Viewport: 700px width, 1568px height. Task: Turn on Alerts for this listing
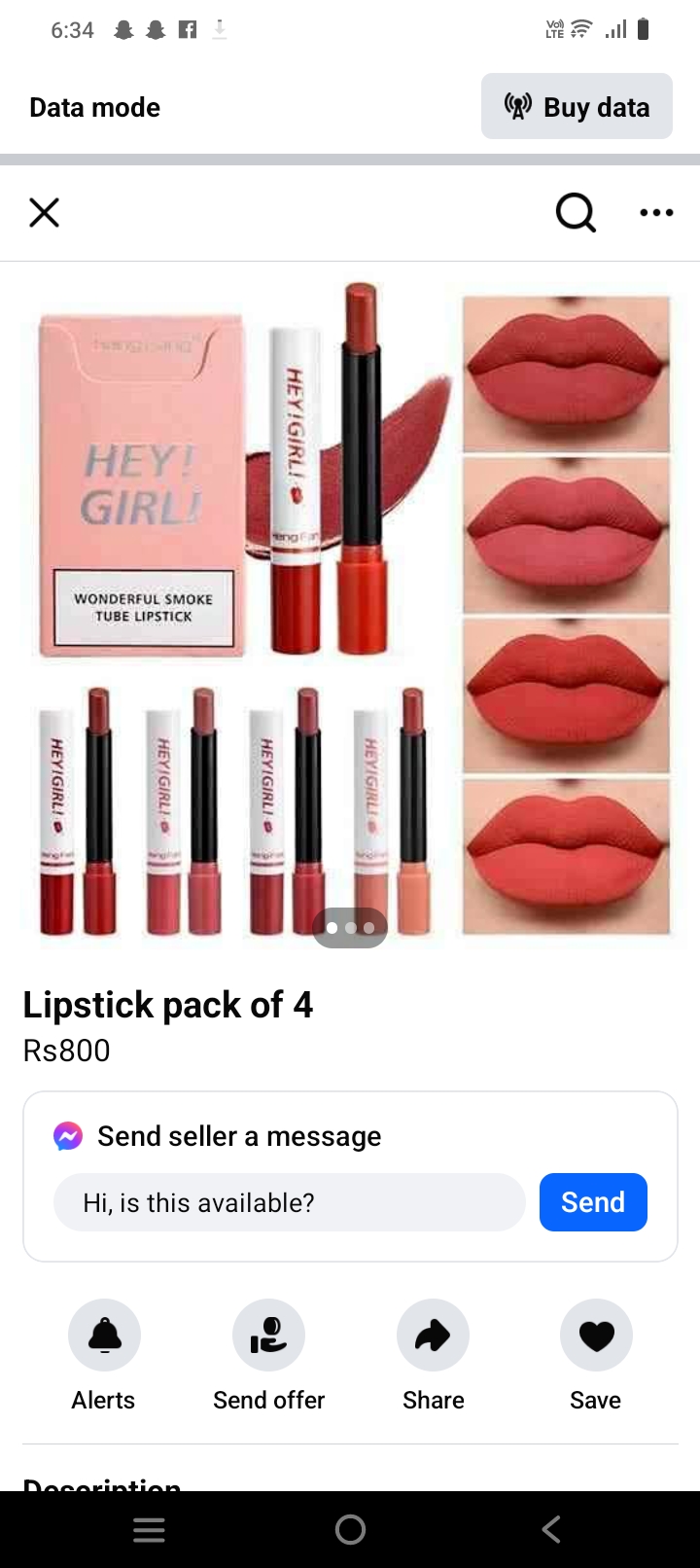point(104,1336)
